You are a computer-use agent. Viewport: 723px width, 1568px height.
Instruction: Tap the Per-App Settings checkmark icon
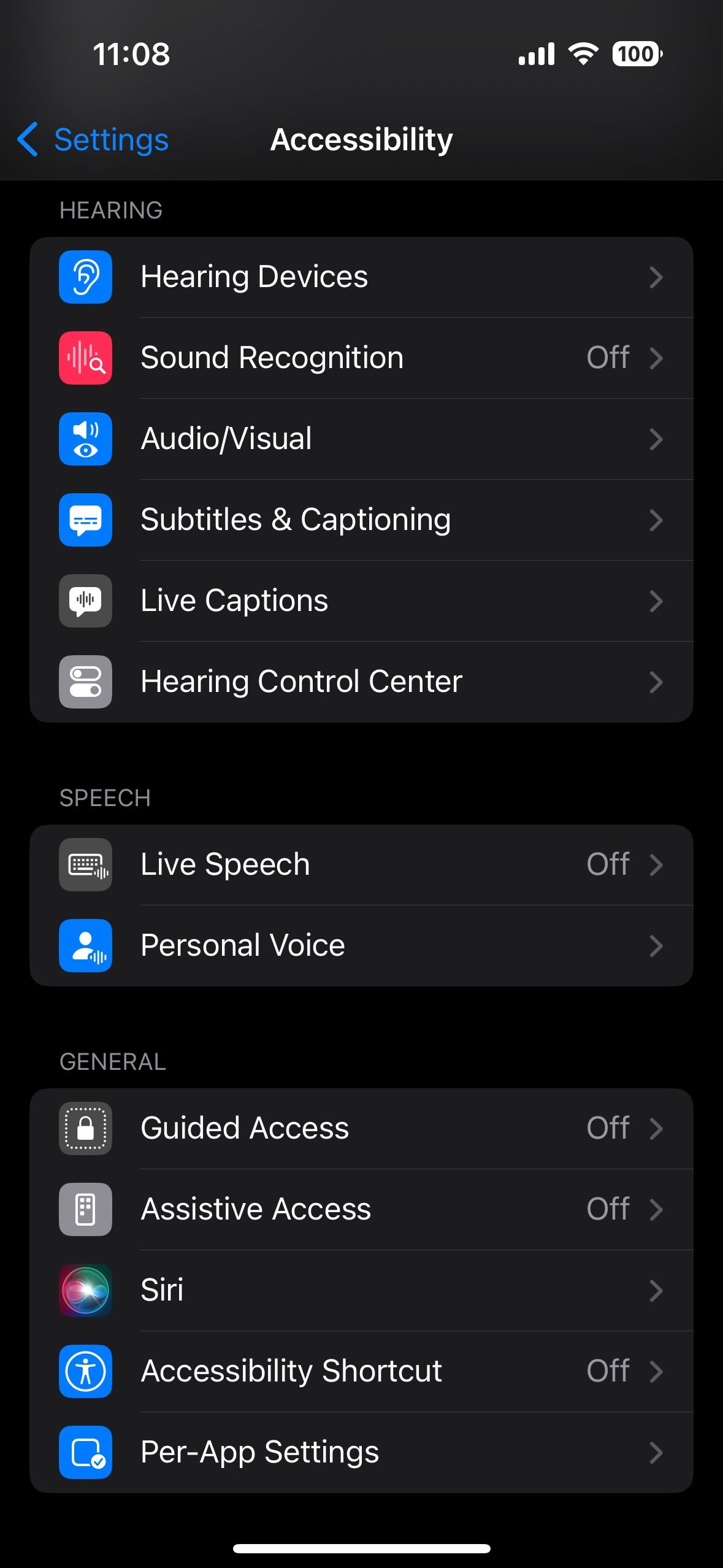(85, 1453)
